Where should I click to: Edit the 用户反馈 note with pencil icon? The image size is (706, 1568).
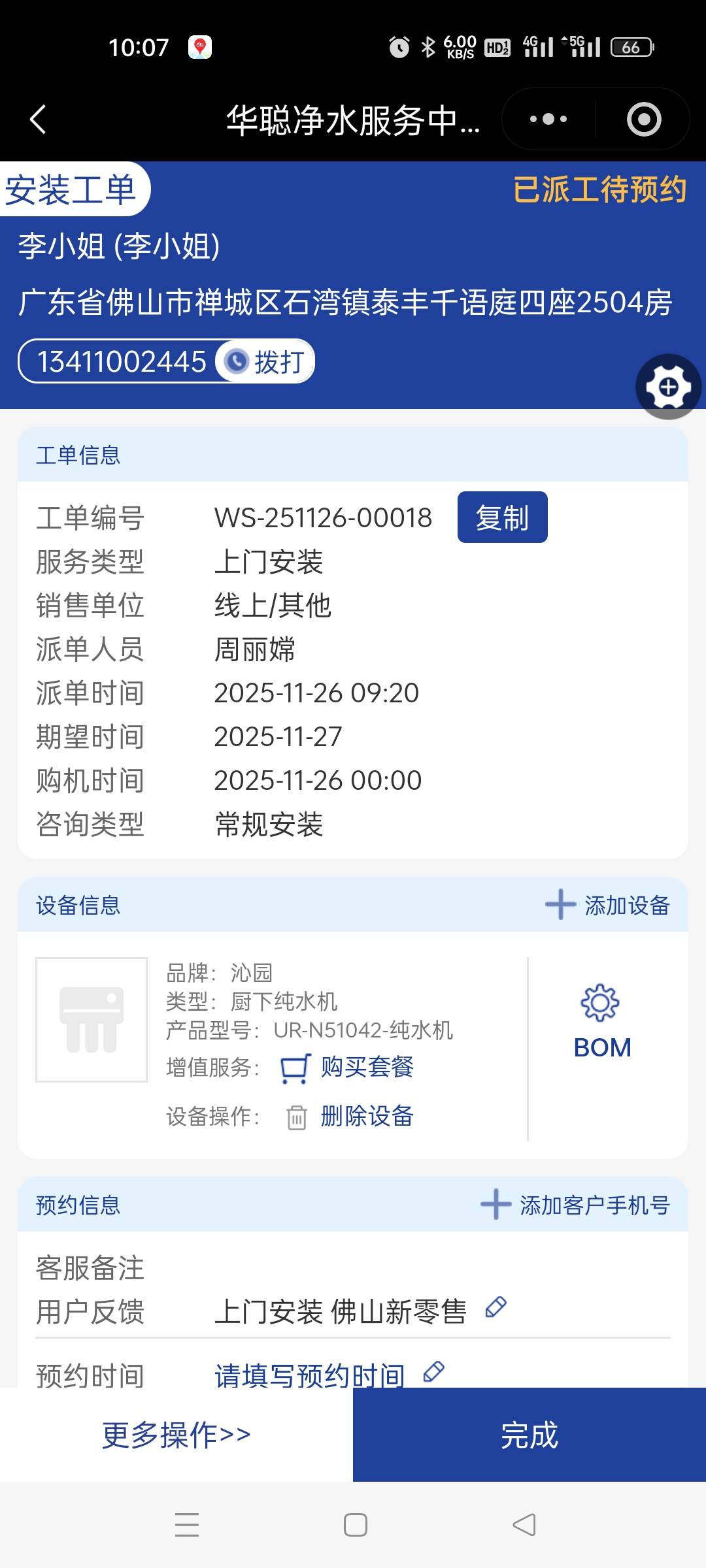point(496,1307)
